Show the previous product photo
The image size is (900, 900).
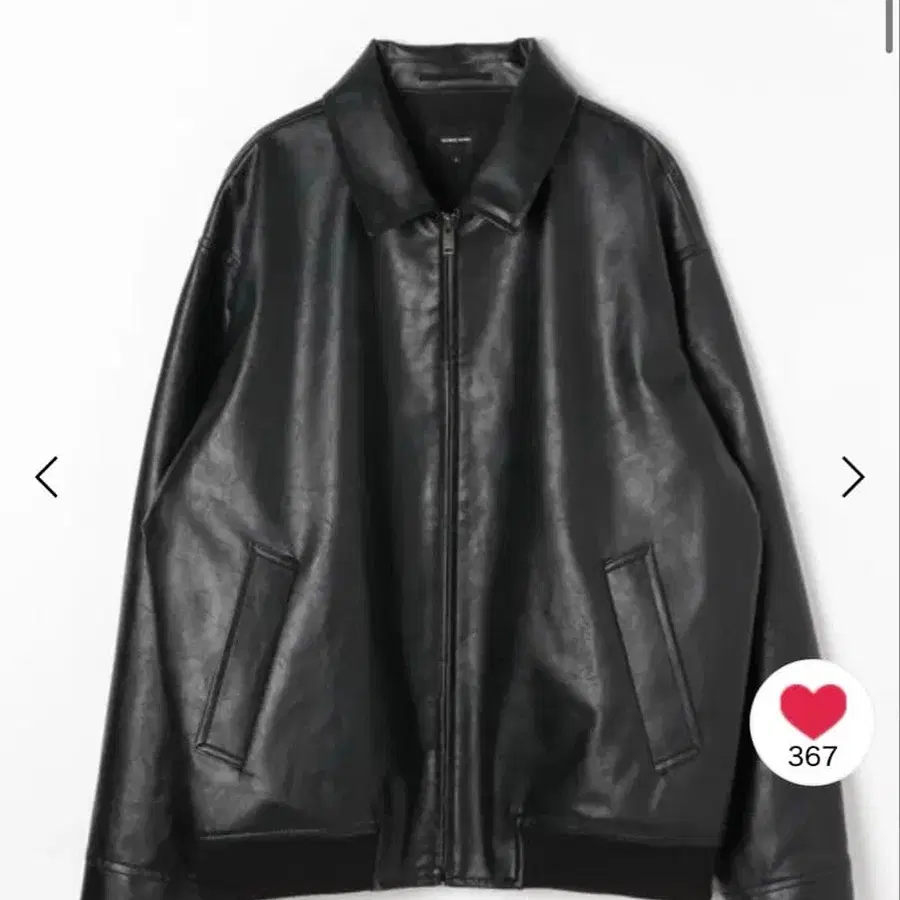coord(47,477)
